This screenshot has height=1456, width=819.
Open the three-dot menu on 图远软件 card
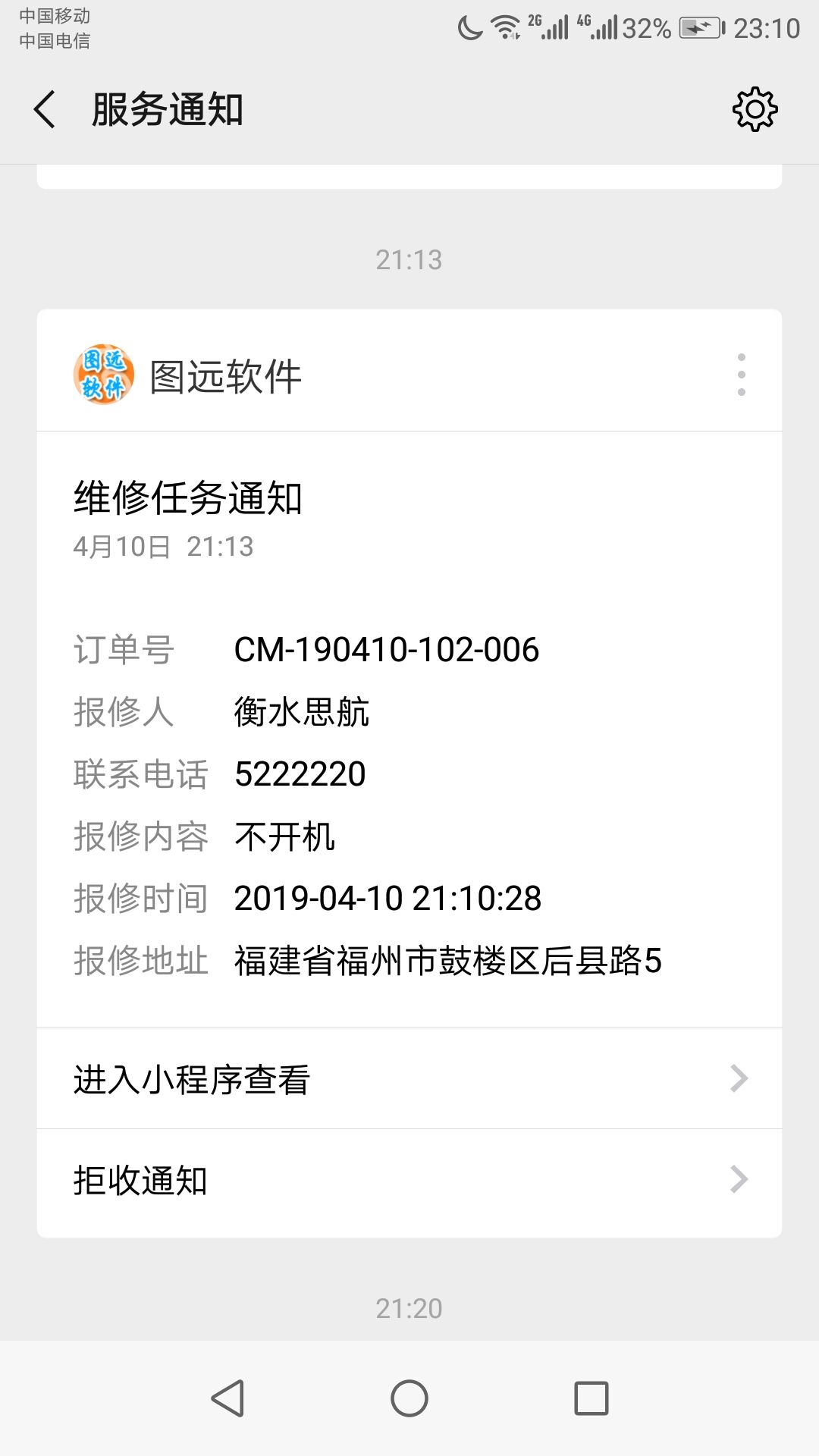[x=741, y=375]
